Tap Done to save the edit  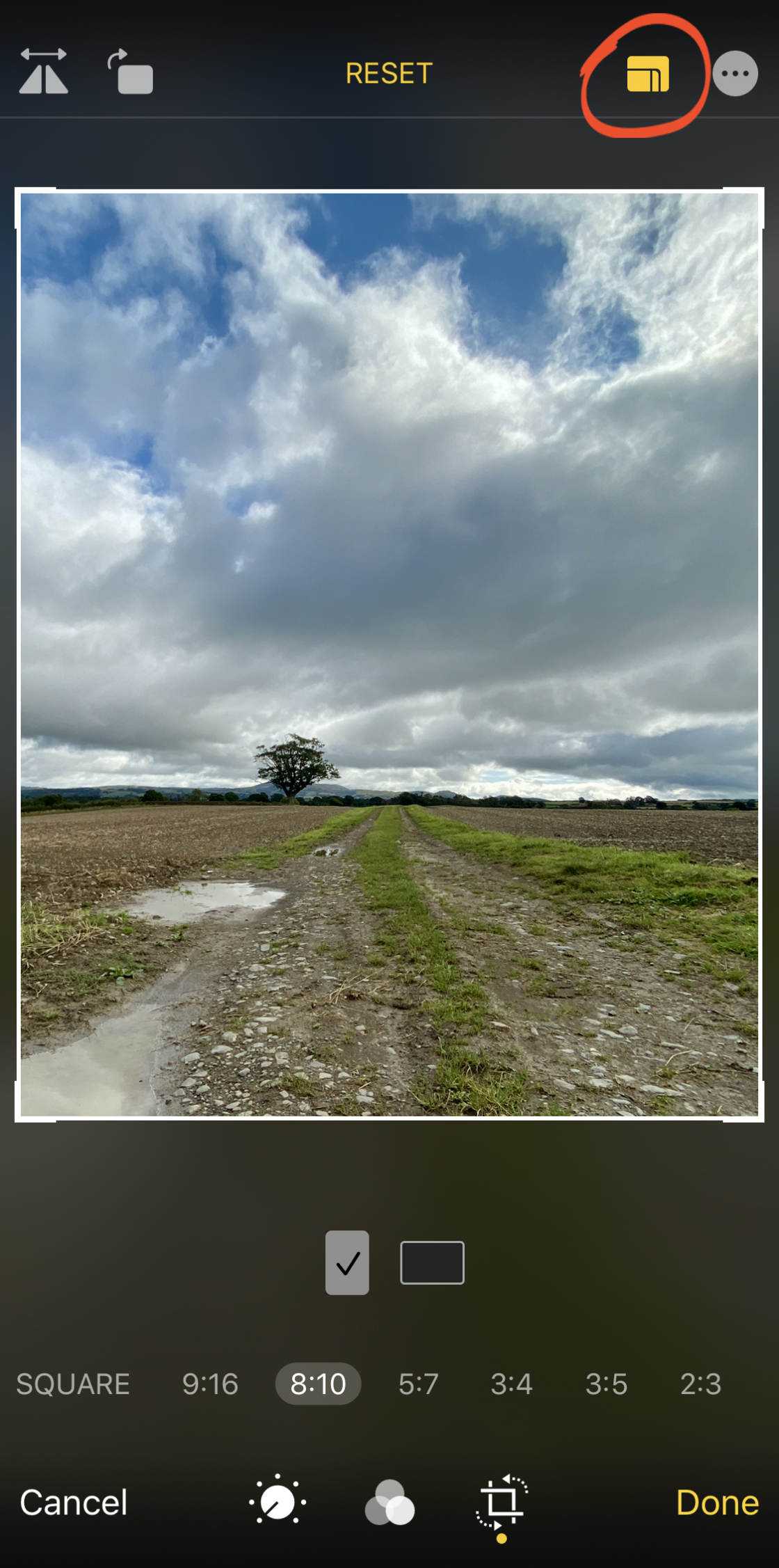click(x=717, y=1503)
